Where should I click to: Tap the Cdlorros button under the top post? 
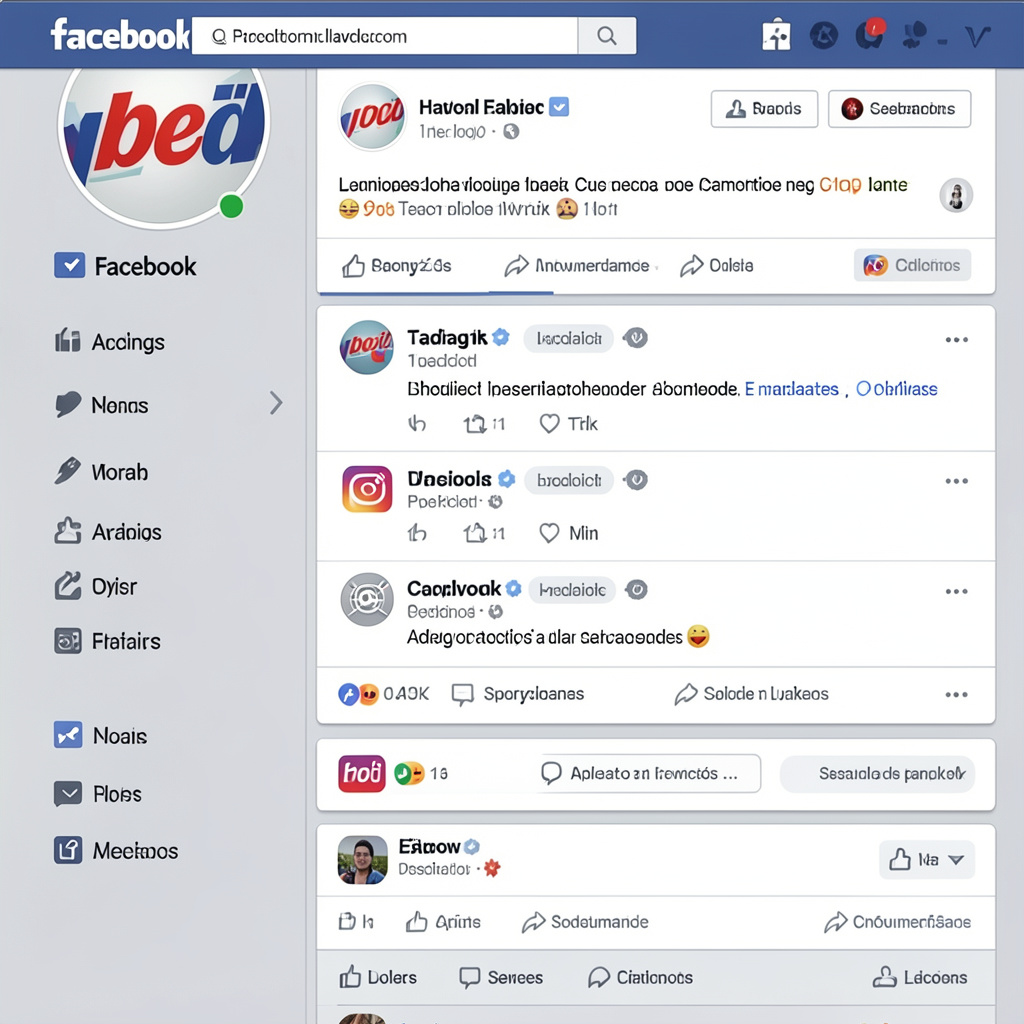912,266
